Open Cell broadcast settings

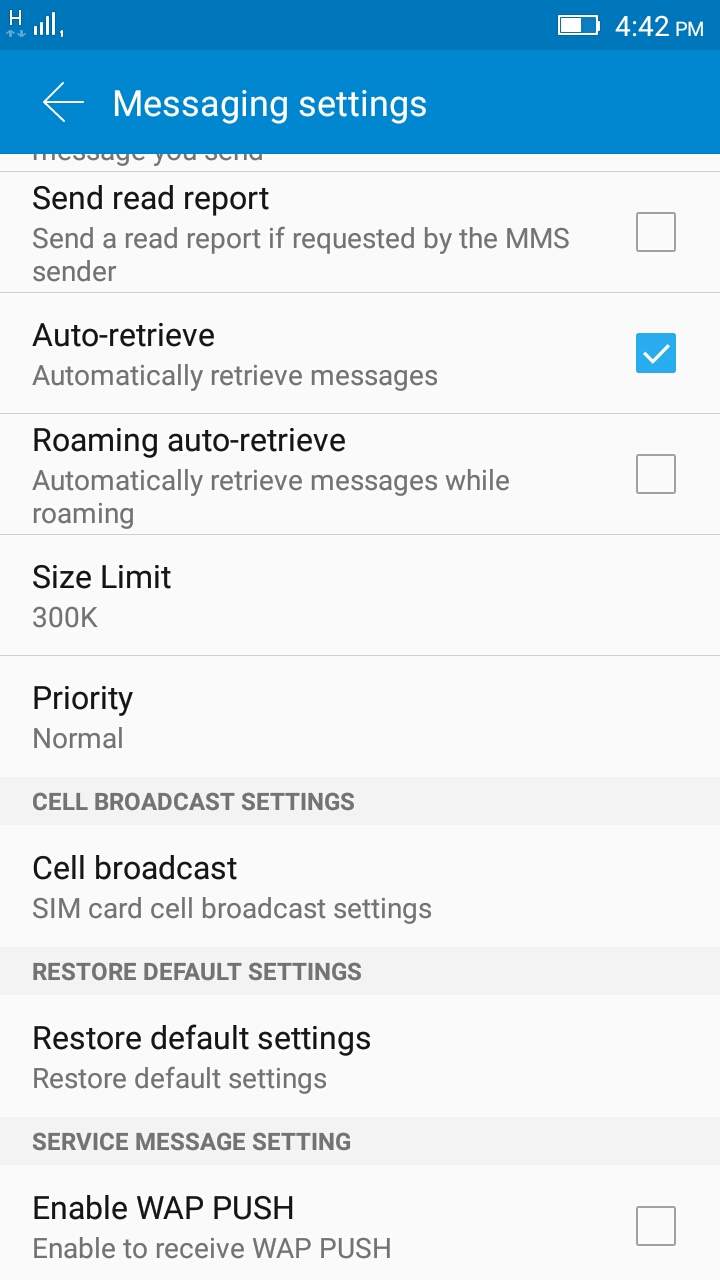pyautogui.click(x=360, y=886)
